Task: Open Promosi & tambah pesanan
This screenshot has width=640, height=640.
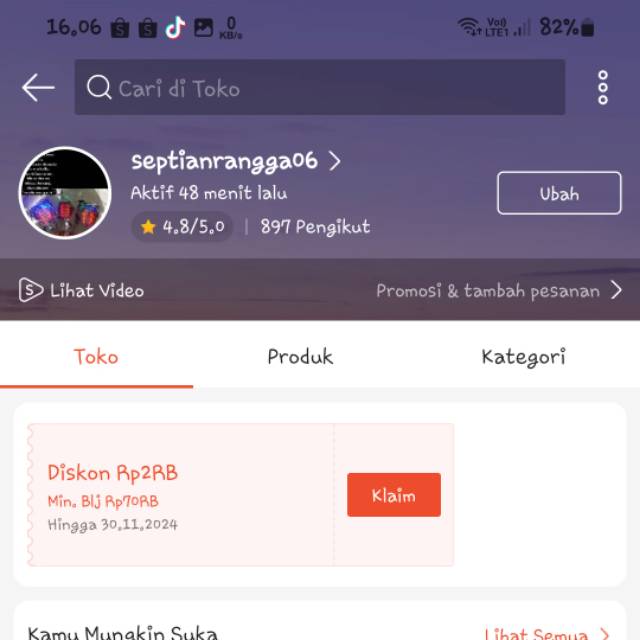Action: (499, 291)
